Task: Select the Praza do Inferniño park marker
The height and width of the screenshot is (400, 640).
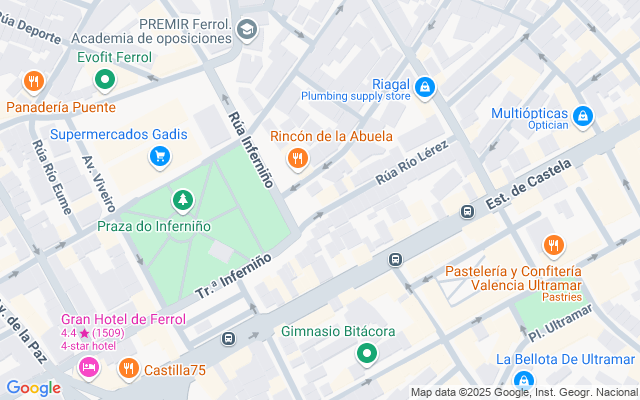Action: 183,201
